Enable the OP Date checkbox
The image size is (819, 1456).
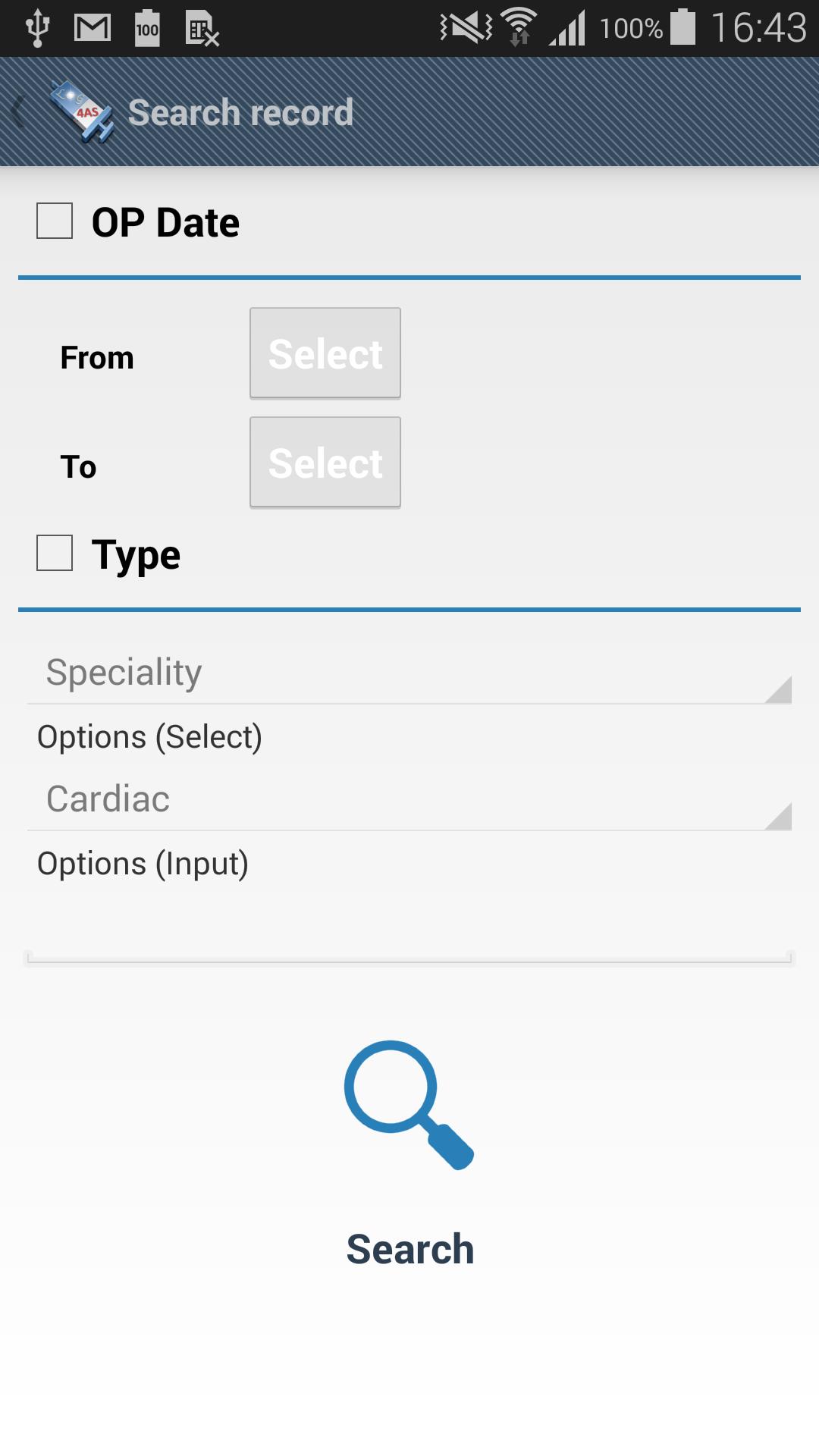coord(55,221)
